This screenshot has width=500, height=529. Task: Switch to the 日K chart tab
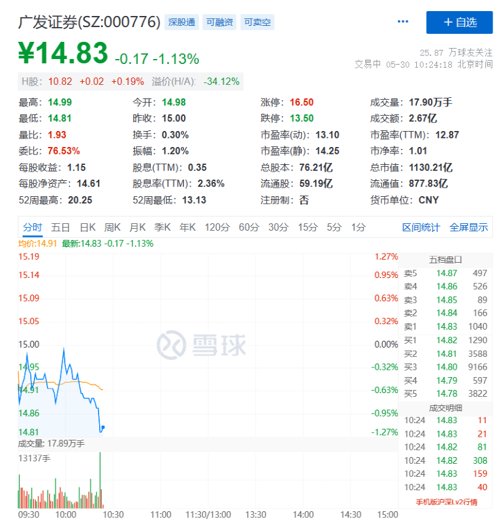(x=87, y=227)
